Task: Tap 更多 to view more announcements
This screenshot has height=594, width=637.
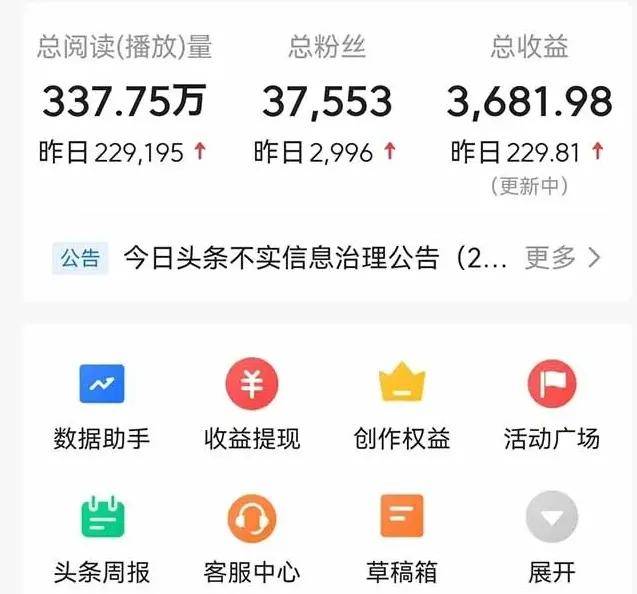Action: point(564,258)
